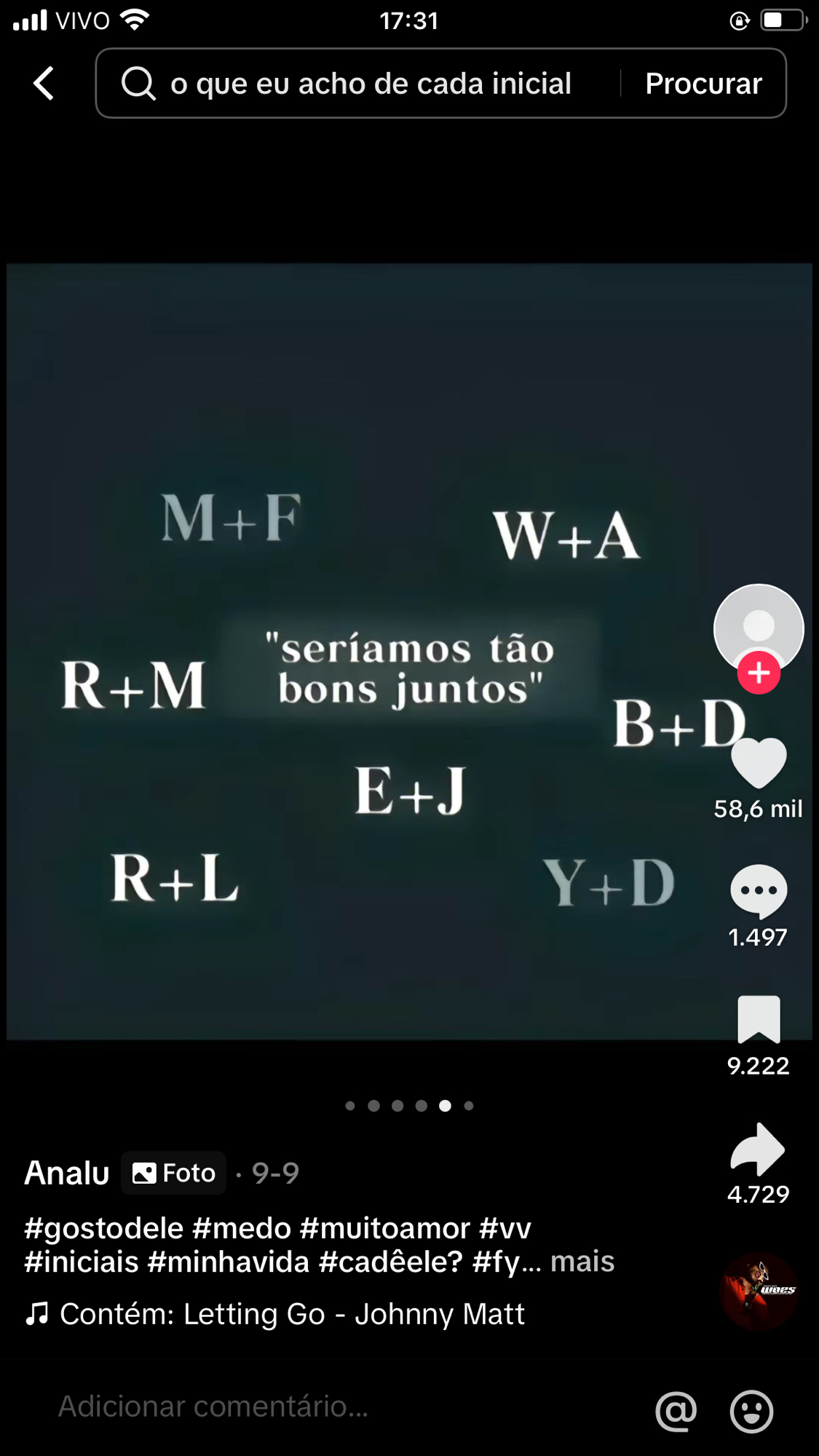Open the comments bubble

point(758,891)
